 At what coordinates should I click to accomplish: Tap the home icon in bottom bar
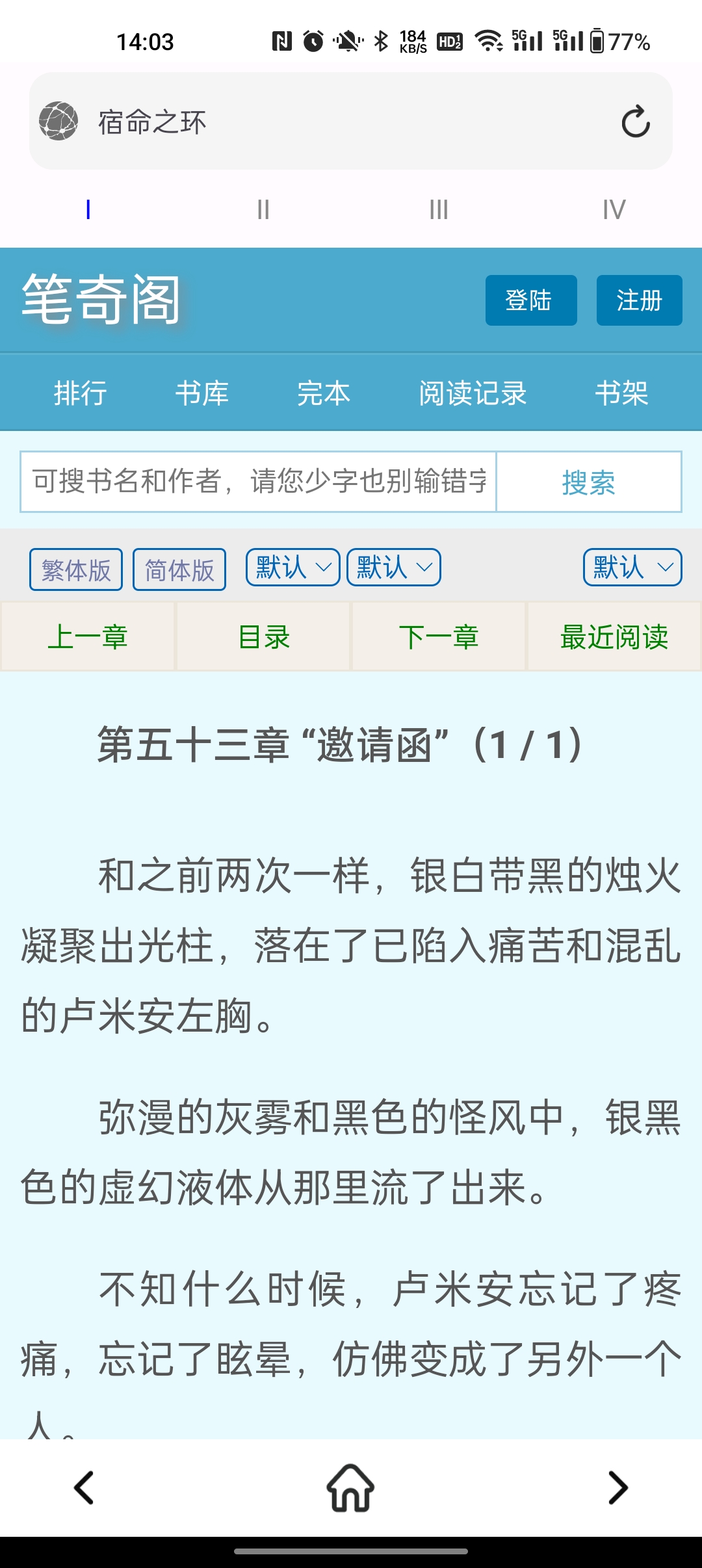tap(350, 1487)
